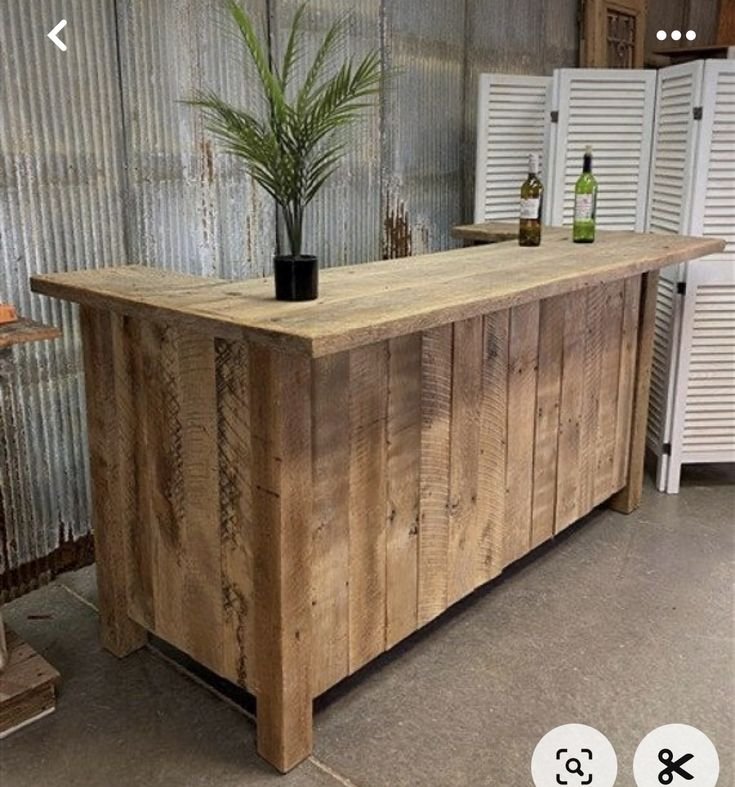Start a visual search on this image
735x787 pixels.
click(574, 765)
